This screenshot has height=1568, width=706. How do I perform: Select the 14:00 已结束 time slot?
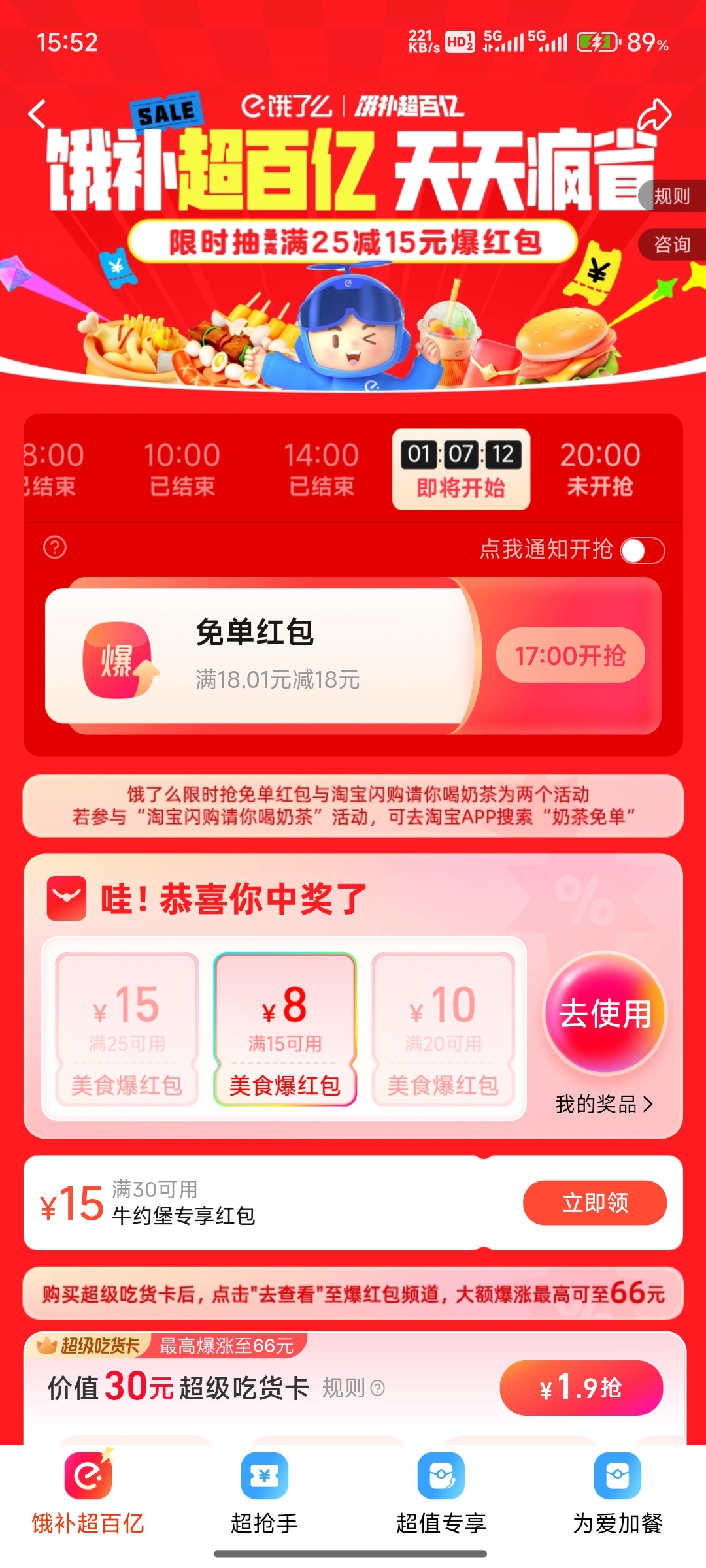[321, 468]
